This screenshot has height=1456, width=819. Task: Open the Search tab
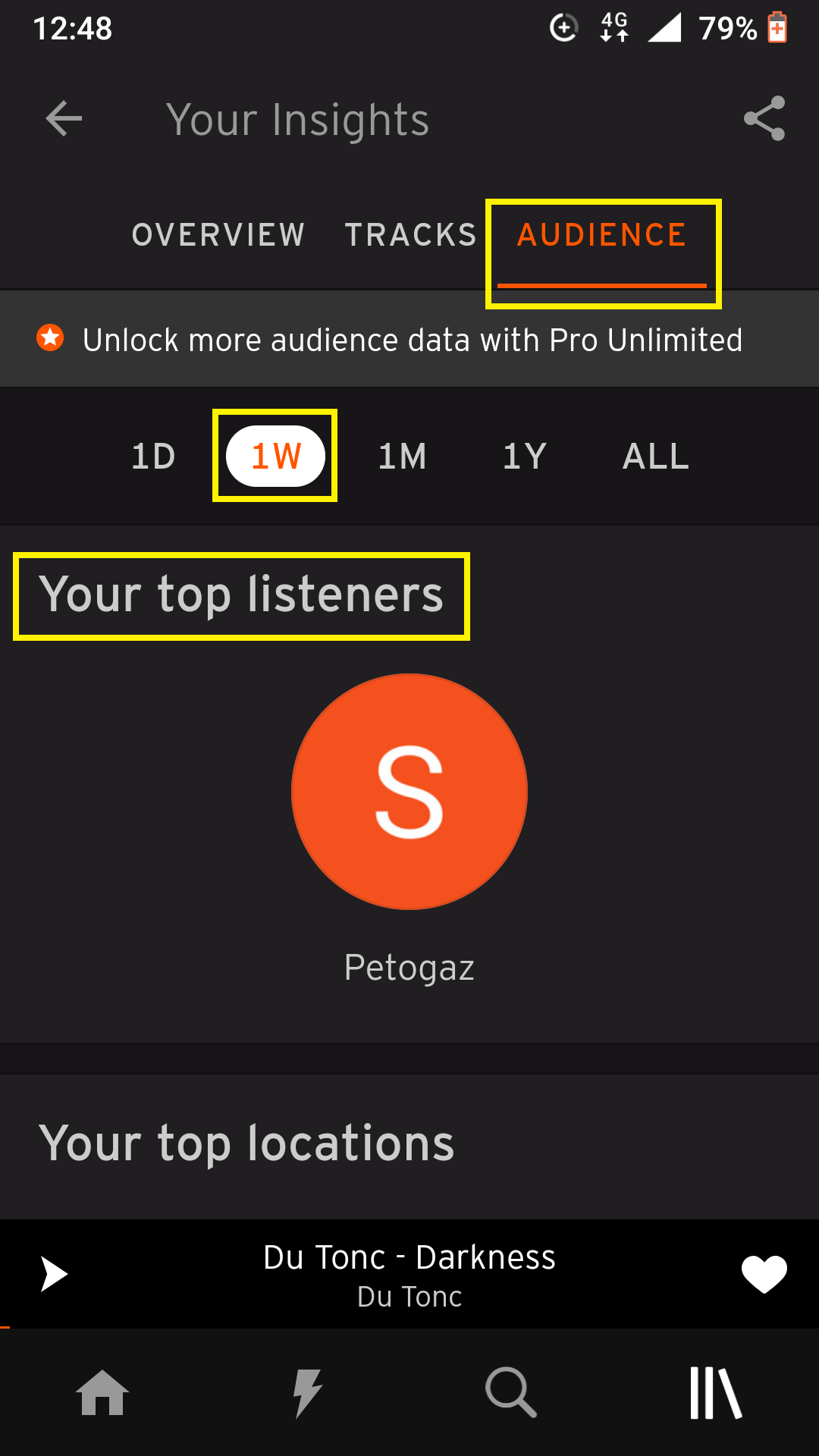tap(512, 1393)
